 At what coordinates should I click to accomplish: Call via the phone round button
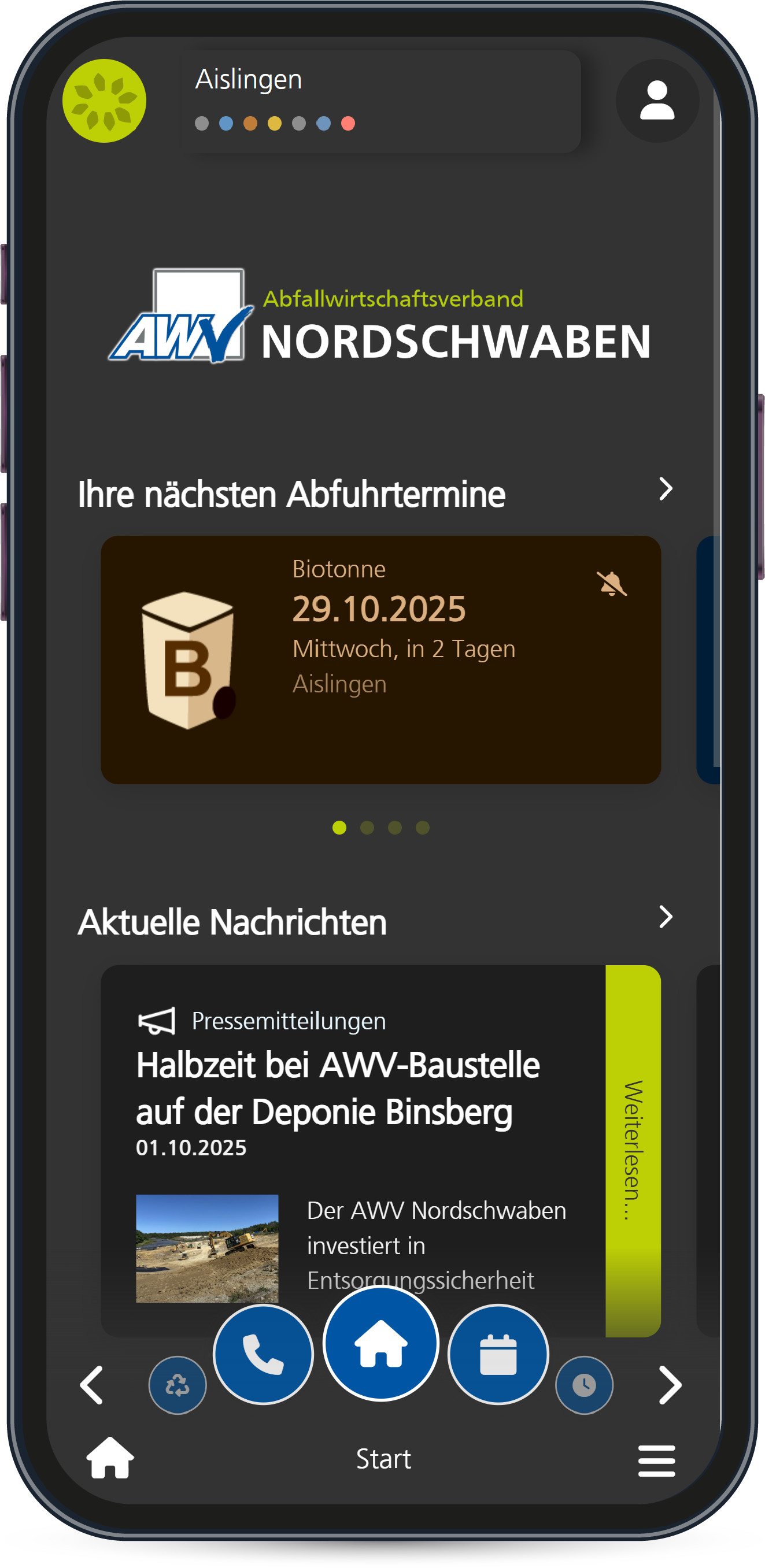[x=263, y=1354]
